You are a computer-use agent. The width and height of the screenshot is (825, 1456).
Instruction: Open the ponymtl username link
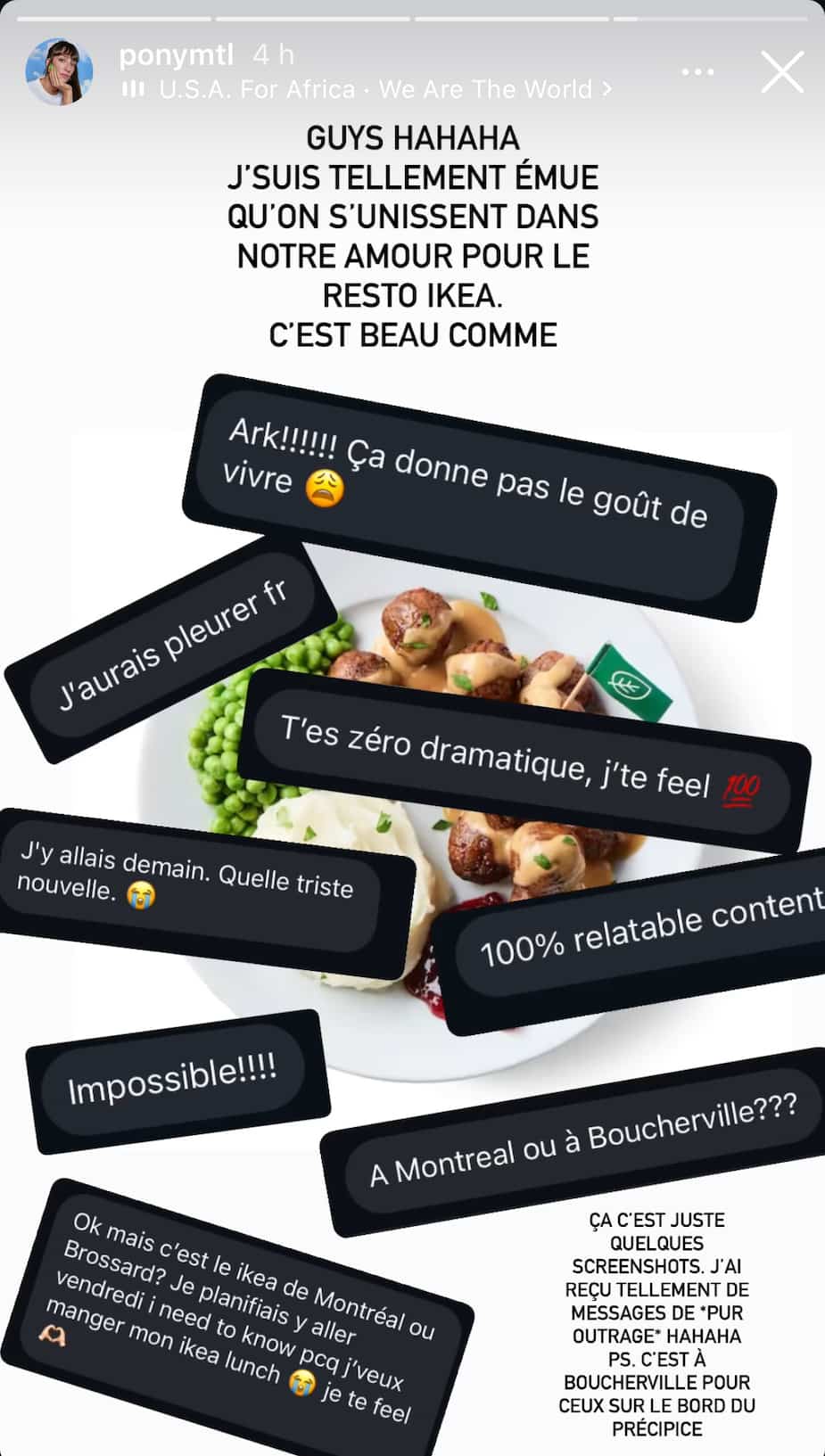[176, 55]
